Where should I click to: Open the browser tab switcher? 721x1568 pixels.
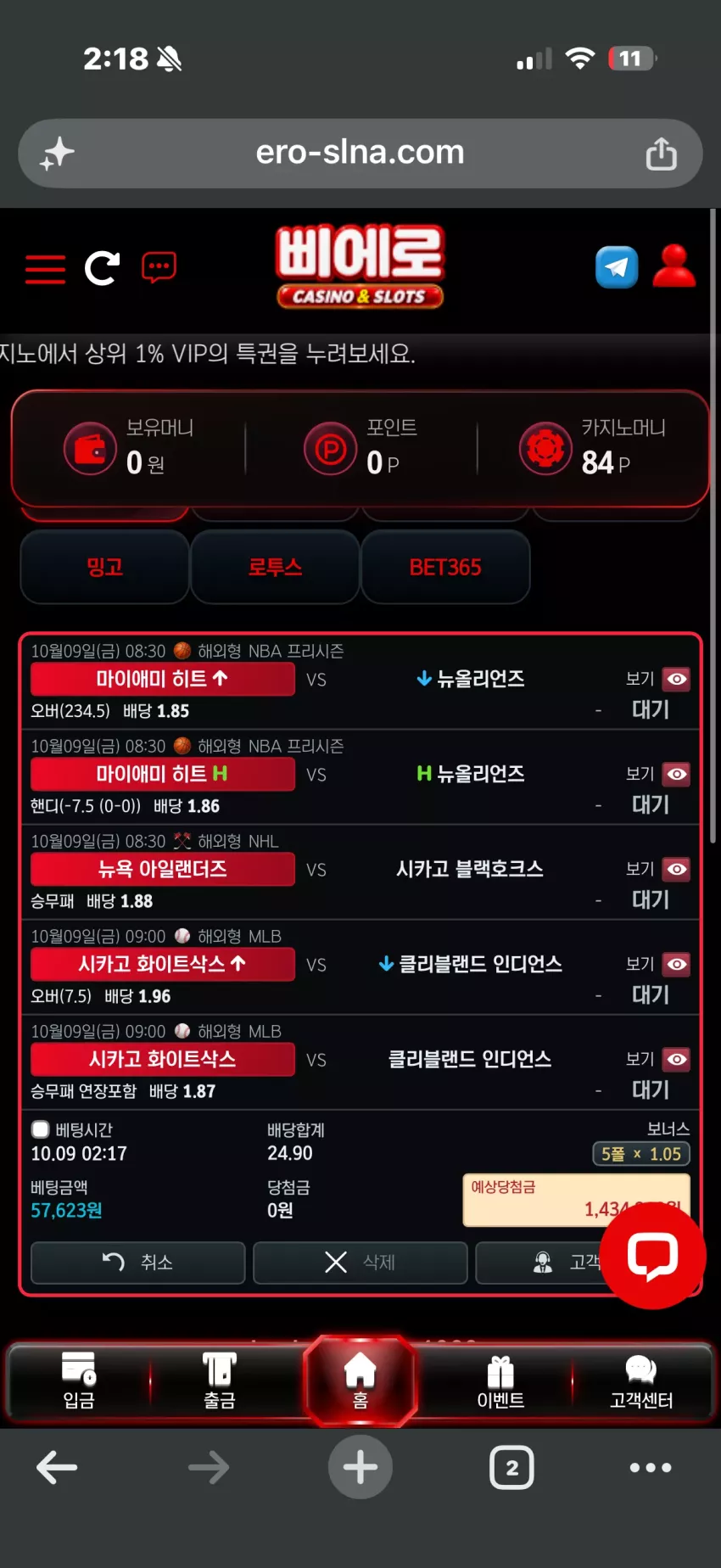511,1467
